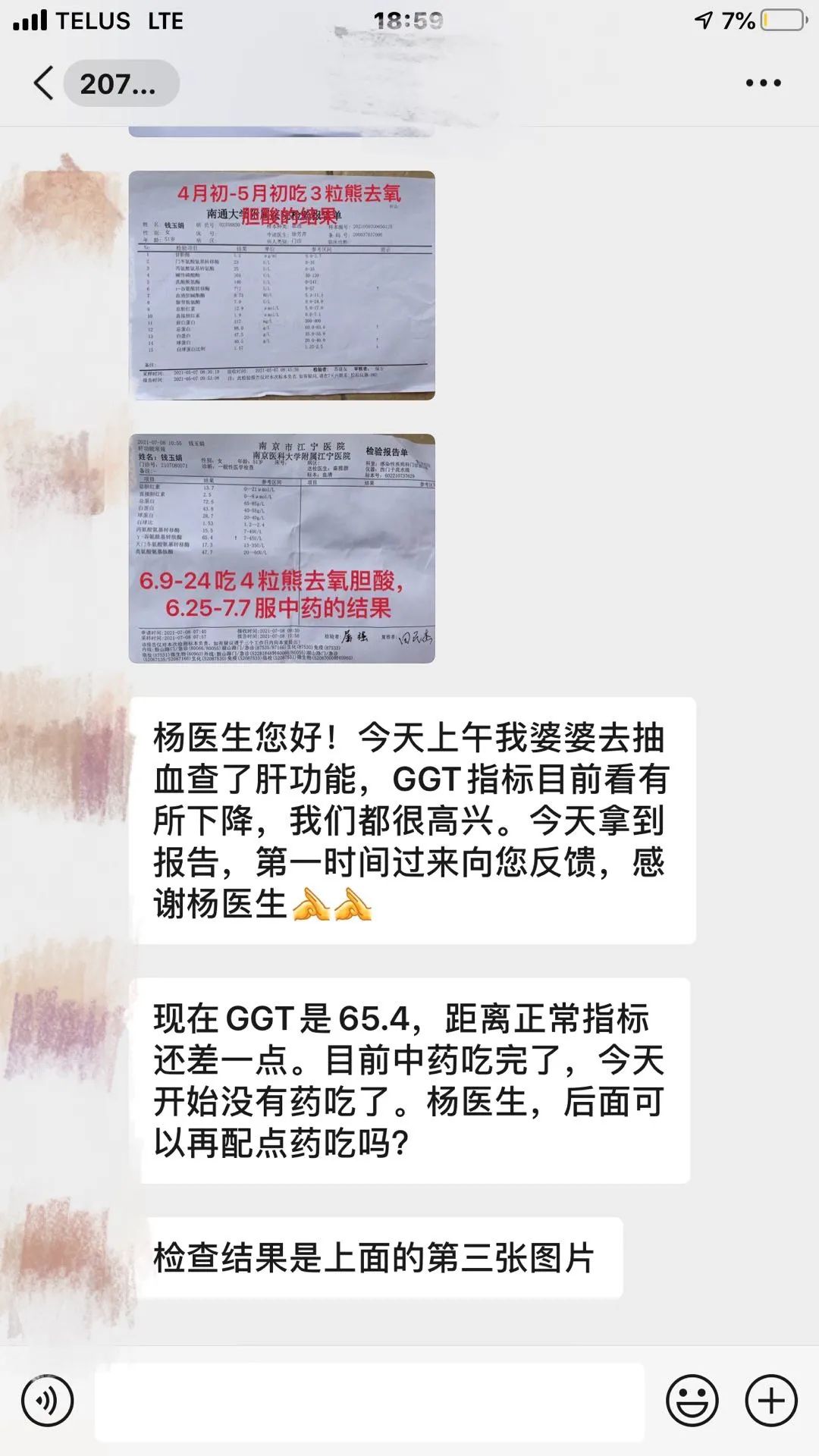Viewport: 819px width, 1456px height.
Task: Open the three-dot chat options menu
Action: (763, 83)
